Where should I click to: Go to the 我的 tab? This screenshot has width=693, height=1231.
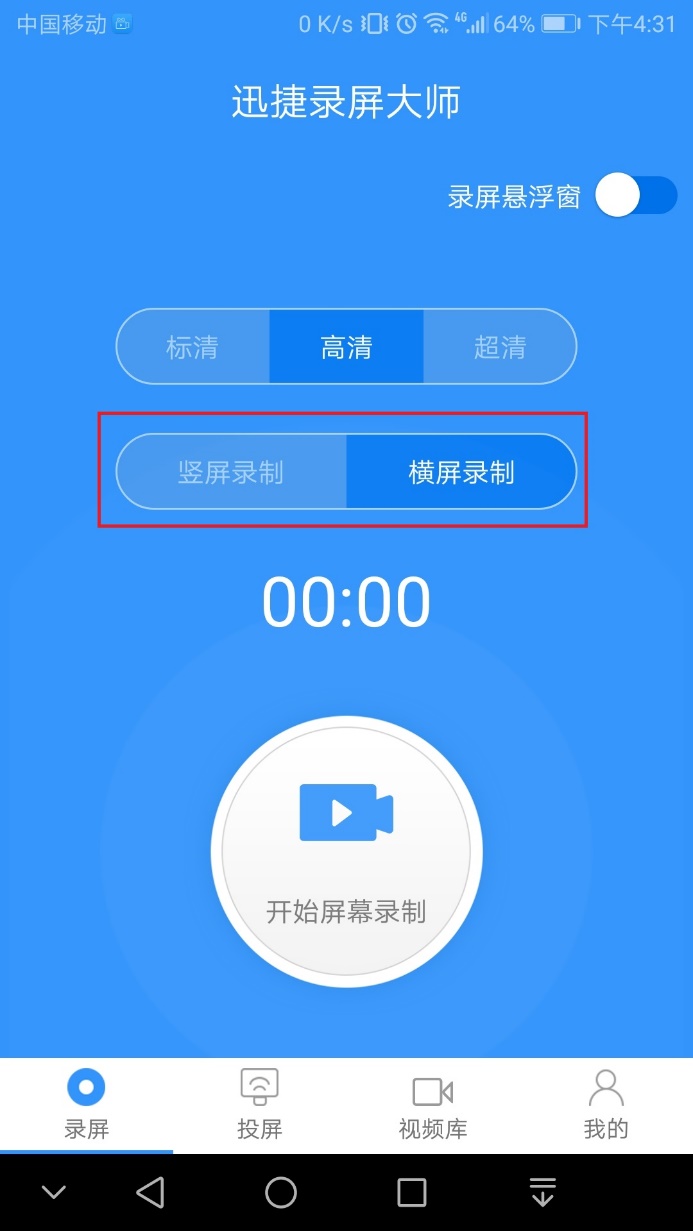coord(606,1105)
